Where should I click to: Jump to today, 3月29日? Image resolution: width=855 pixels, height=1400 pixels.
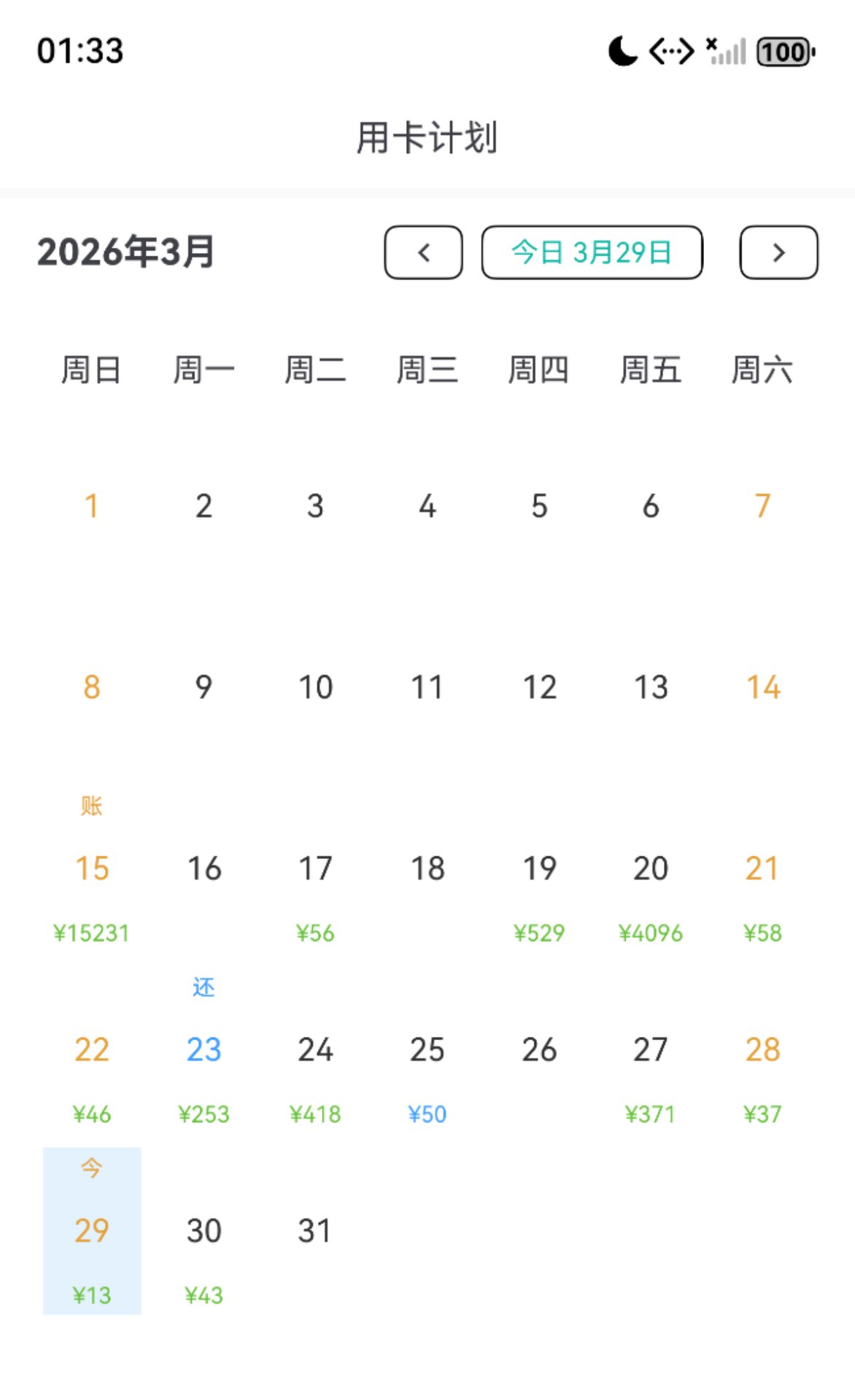pos(592,252)
